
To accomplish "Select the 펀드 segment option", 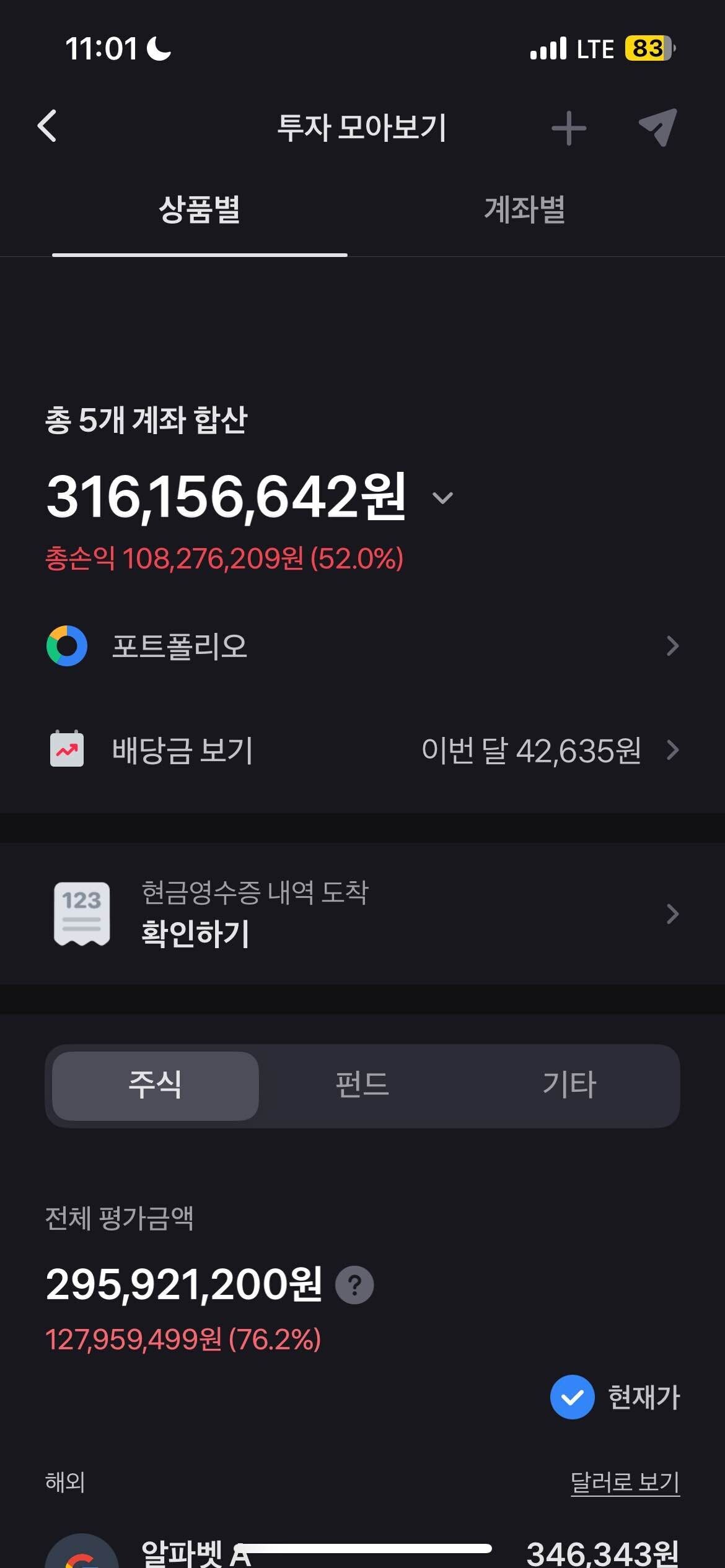I will (362, 1085).
